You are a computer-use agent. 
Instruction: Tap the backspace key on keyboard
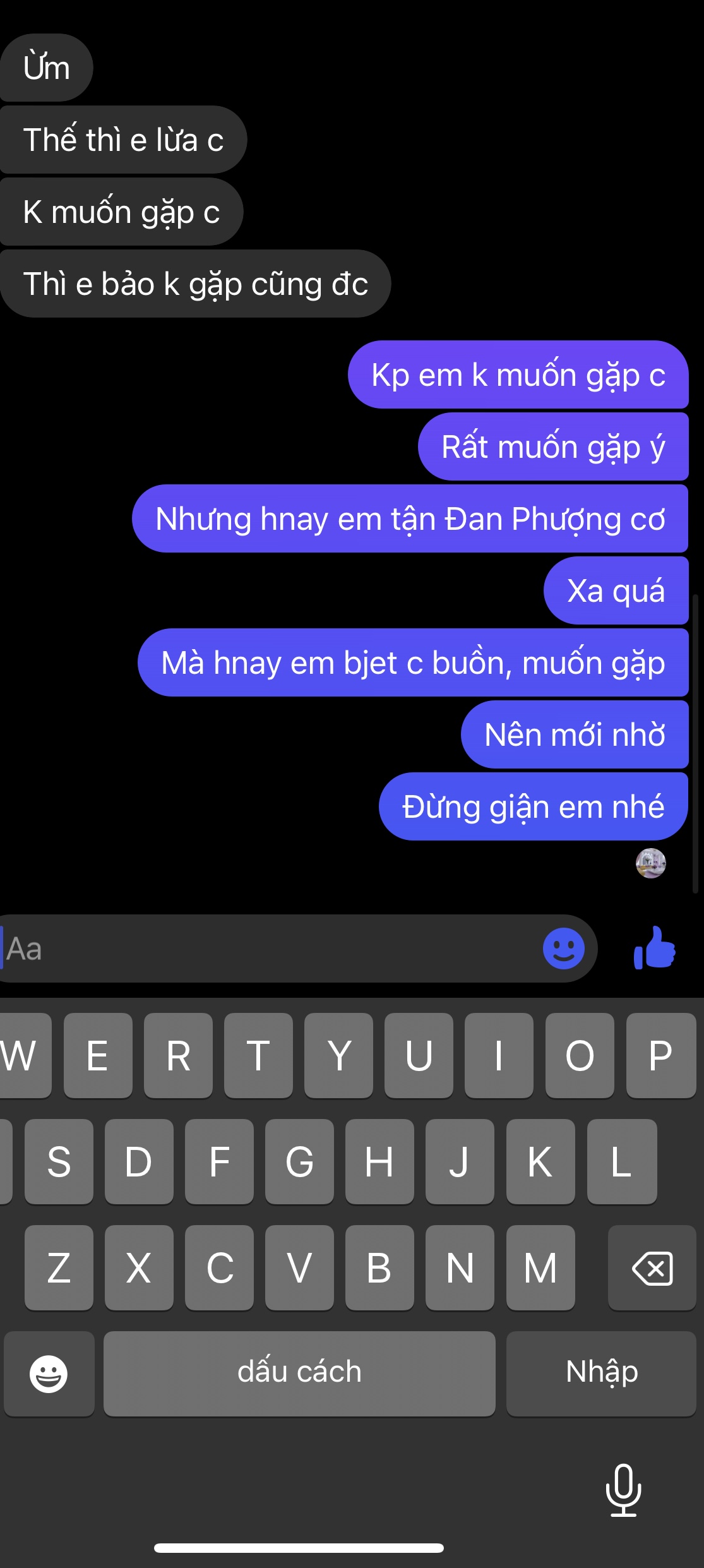click(652, 1268)
